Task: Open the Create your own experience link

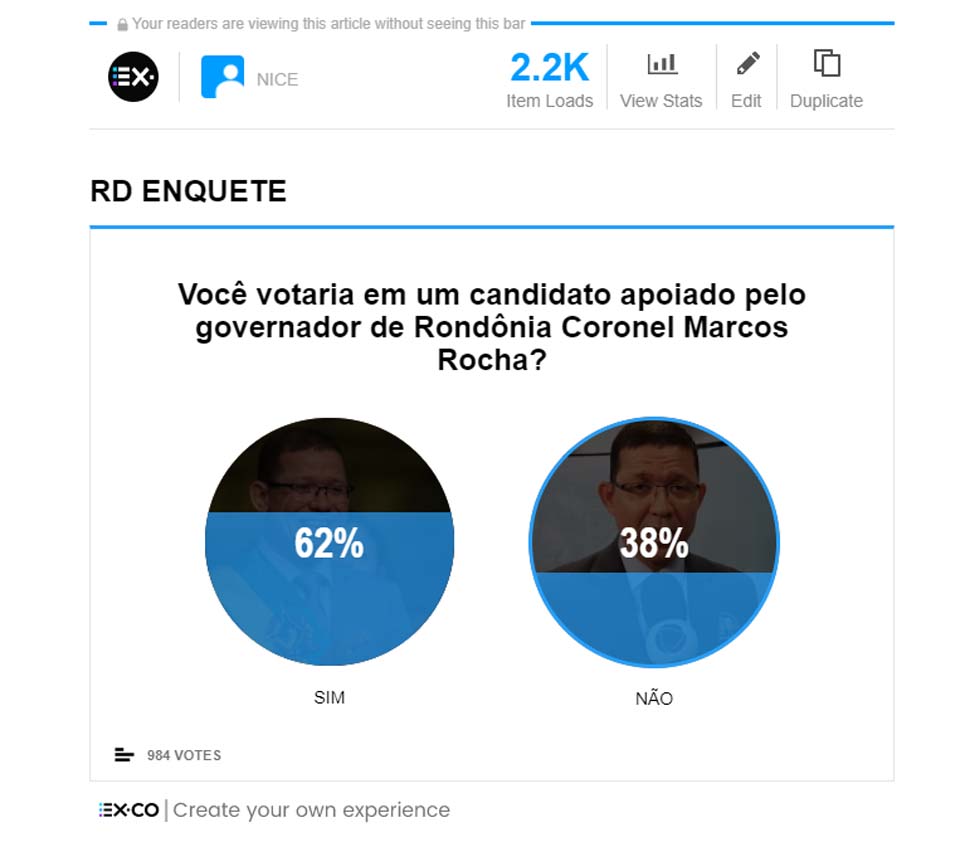Action: pos(311,810)
